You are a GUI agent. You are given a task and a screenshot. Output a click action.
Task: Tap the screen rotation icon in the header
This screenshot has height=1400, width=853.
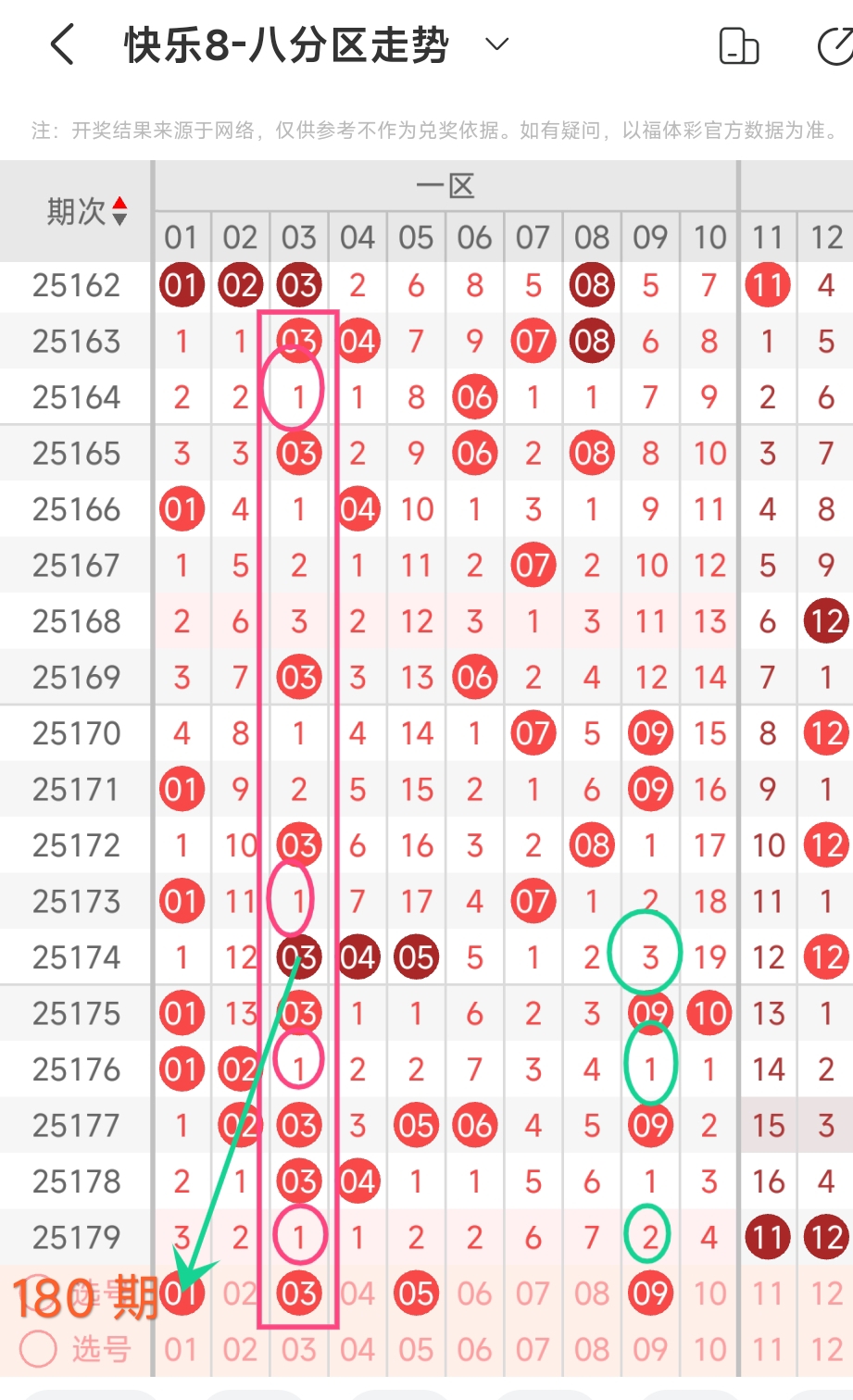pyautogui.click(x=738, y=45)
